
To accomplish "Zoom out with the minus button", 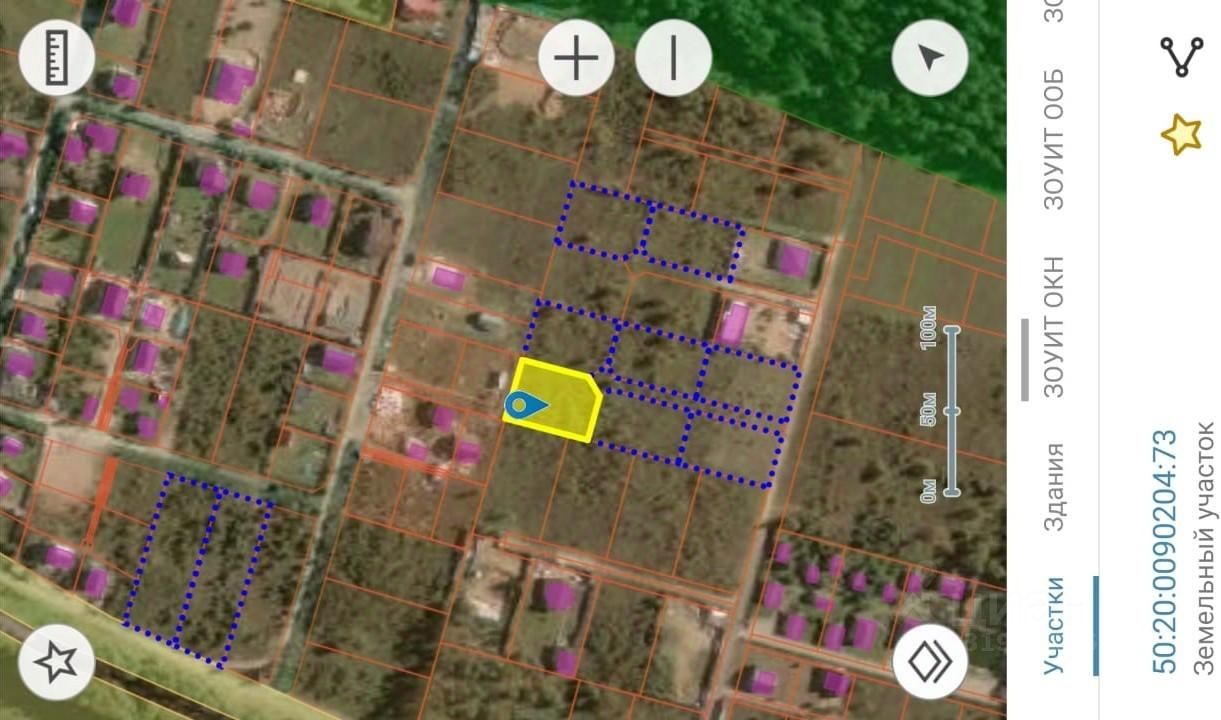I will click(673, 58).
